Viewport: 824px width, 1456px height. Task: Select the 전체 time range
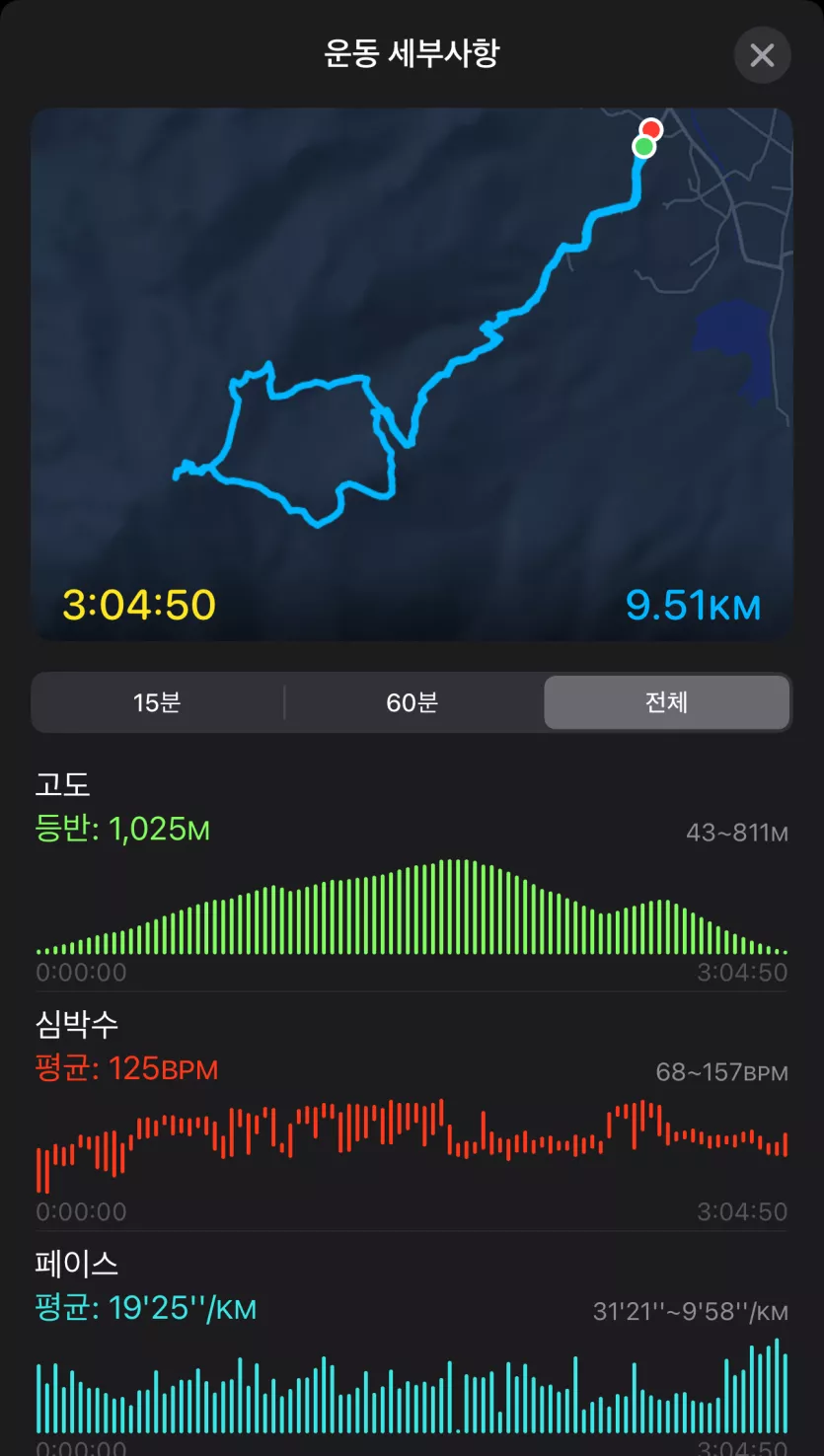click(x=666, y=702)
